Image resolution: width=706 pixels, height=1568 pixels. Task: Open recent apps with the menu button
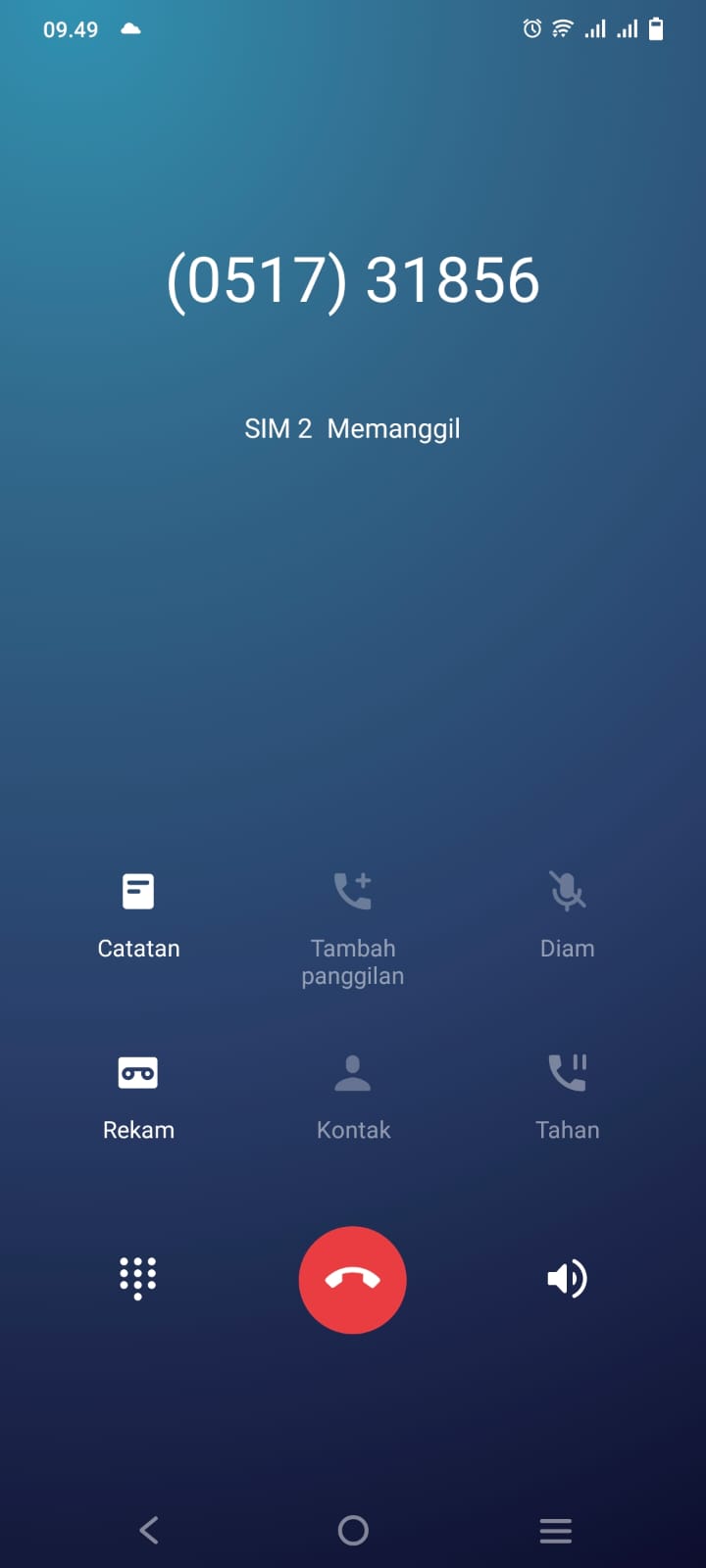tap(555, 1530)
